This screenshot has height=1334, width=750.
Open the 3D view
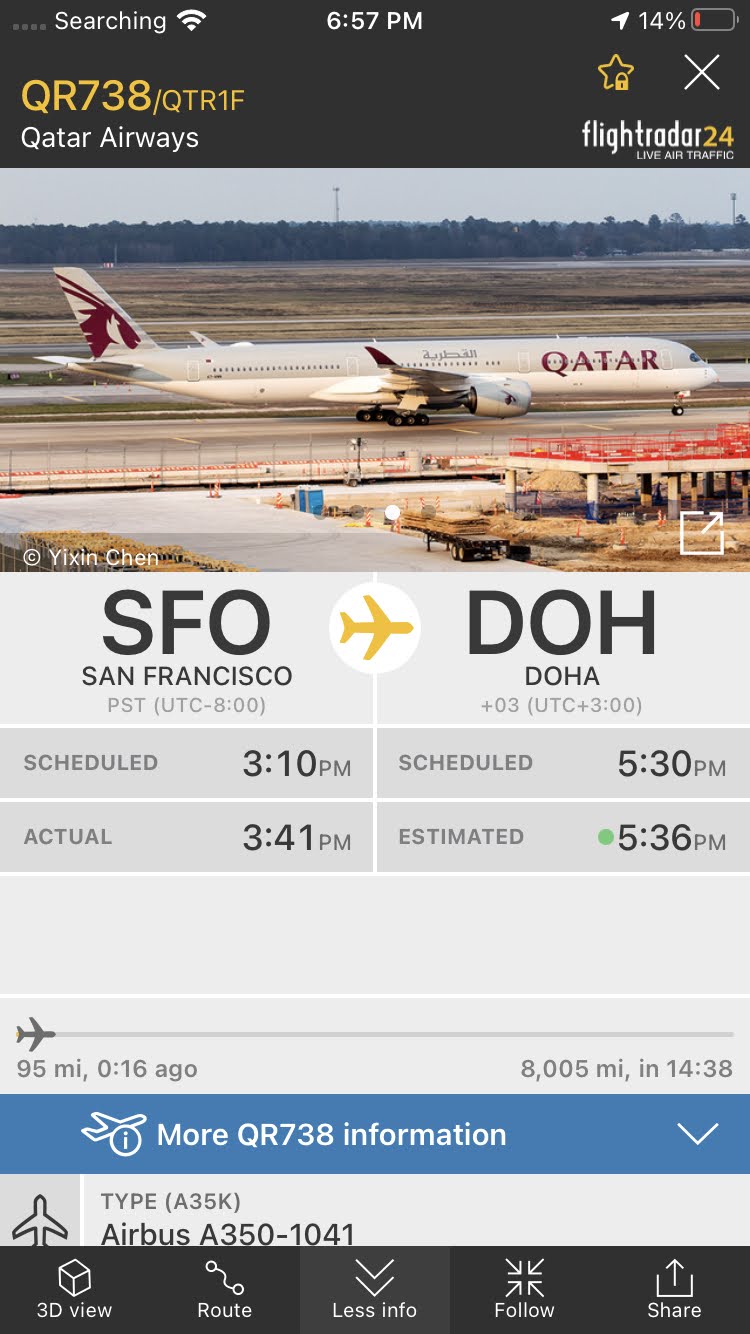tap(74, 1290)
